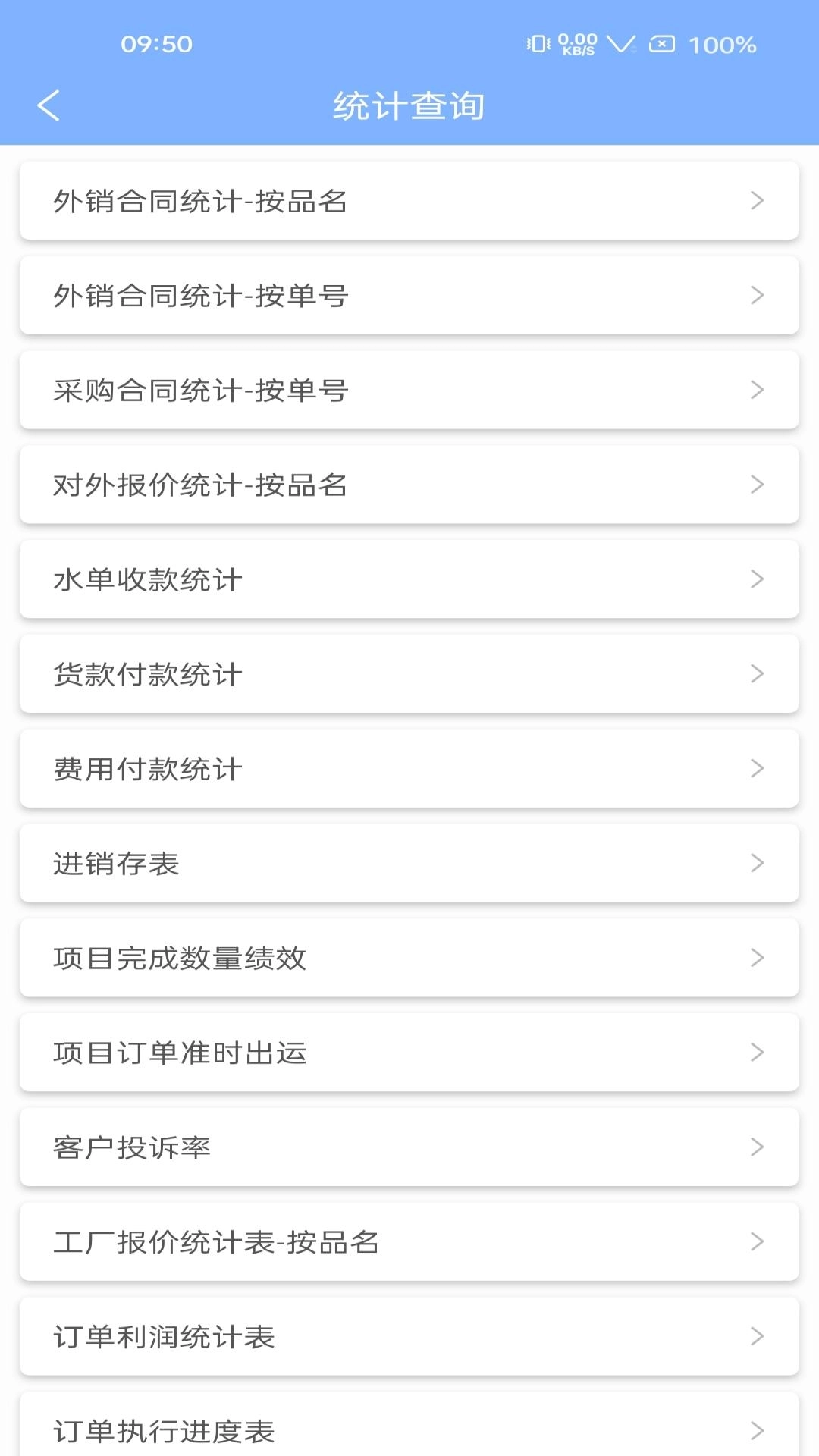Open 采购合同统计-按单号 report
The height and width of the screenshot is (1456, 819).
pyautogui.click(x=409, y=390)
